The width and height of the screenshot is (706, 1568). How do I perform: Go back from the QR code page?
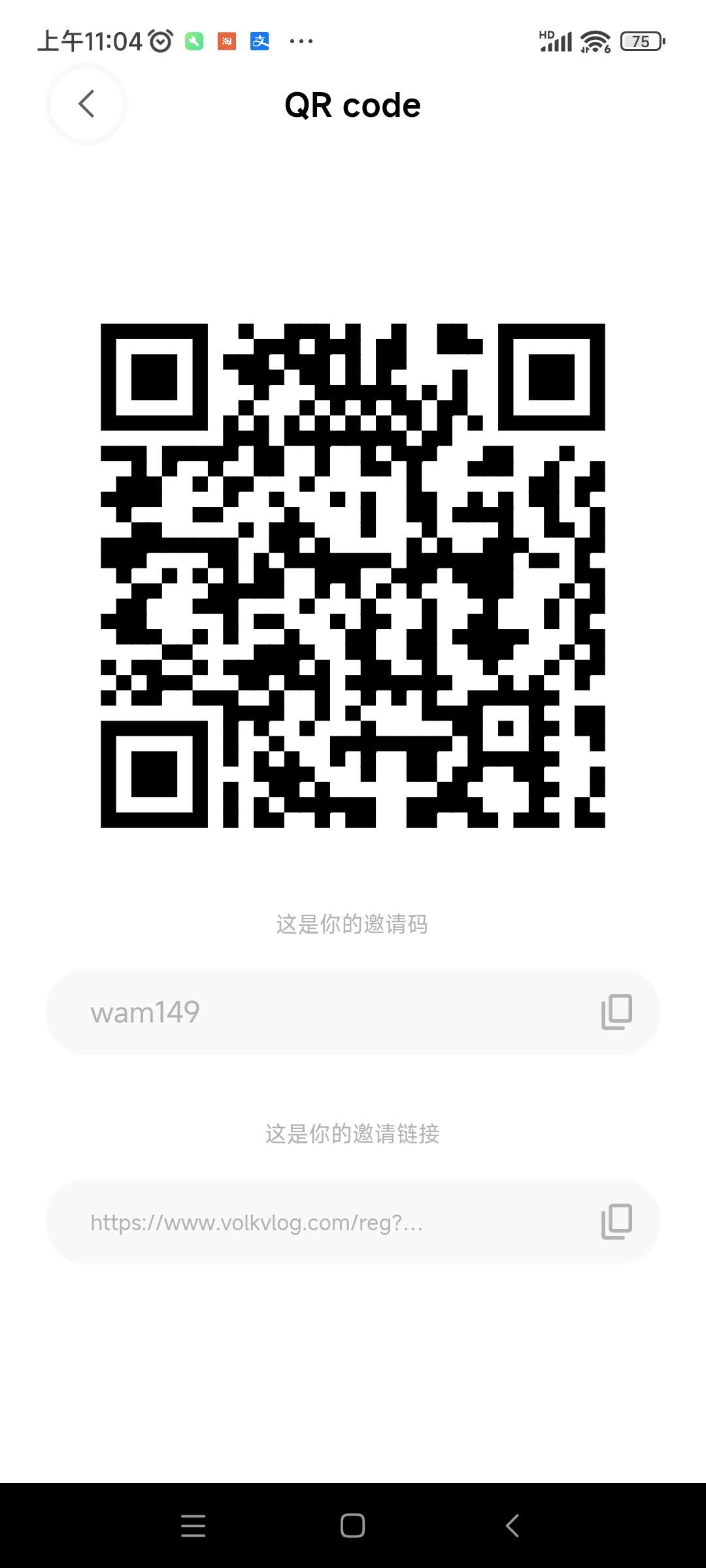coord(86,104)
